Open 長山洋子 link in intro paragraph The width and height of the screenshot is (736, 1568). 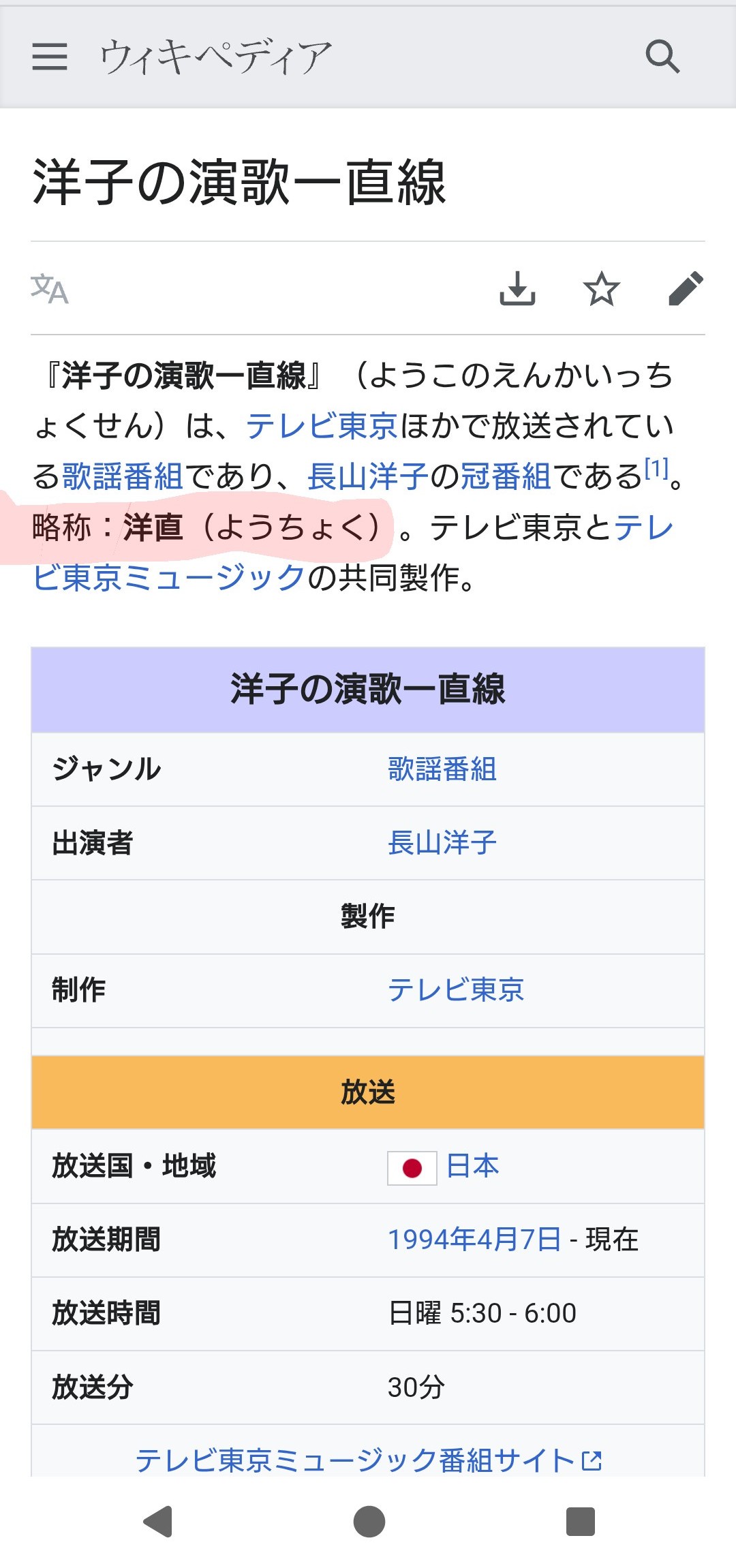367,476
